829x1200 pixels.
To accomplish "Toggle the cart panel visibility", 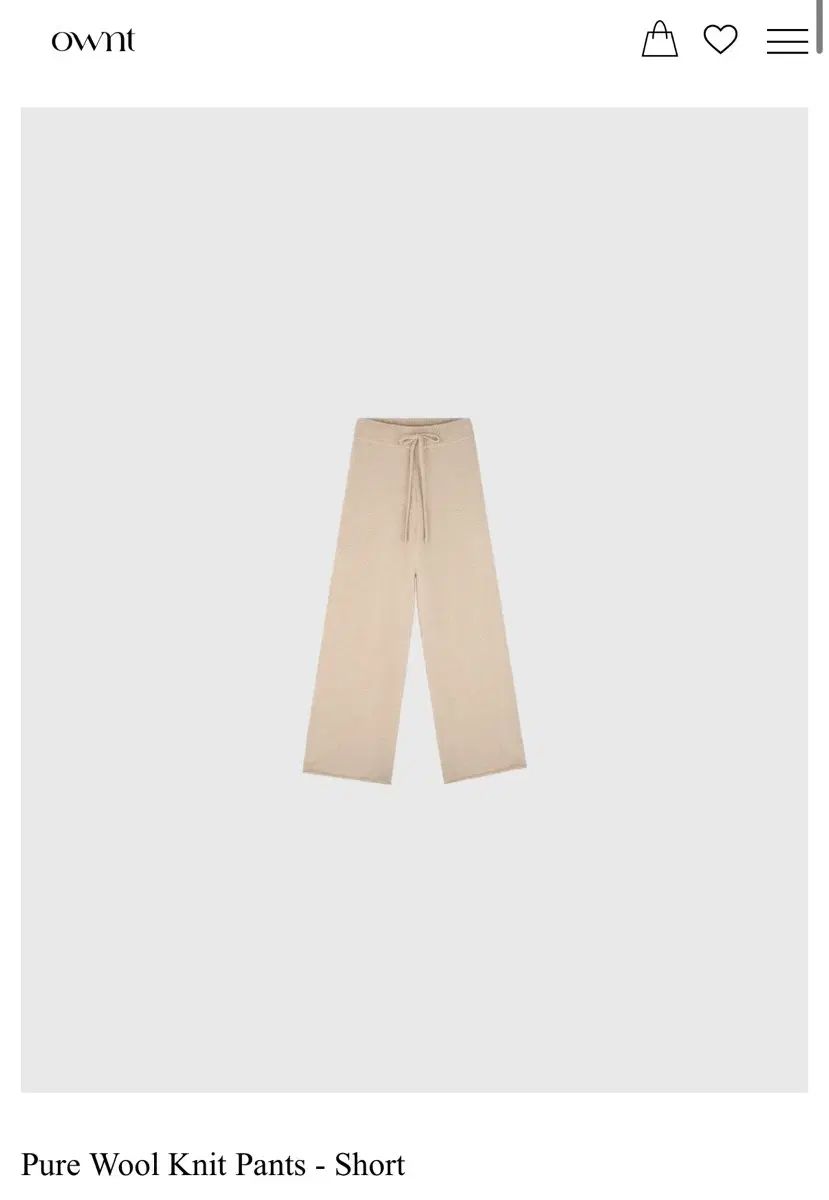I will coord(659,40).
